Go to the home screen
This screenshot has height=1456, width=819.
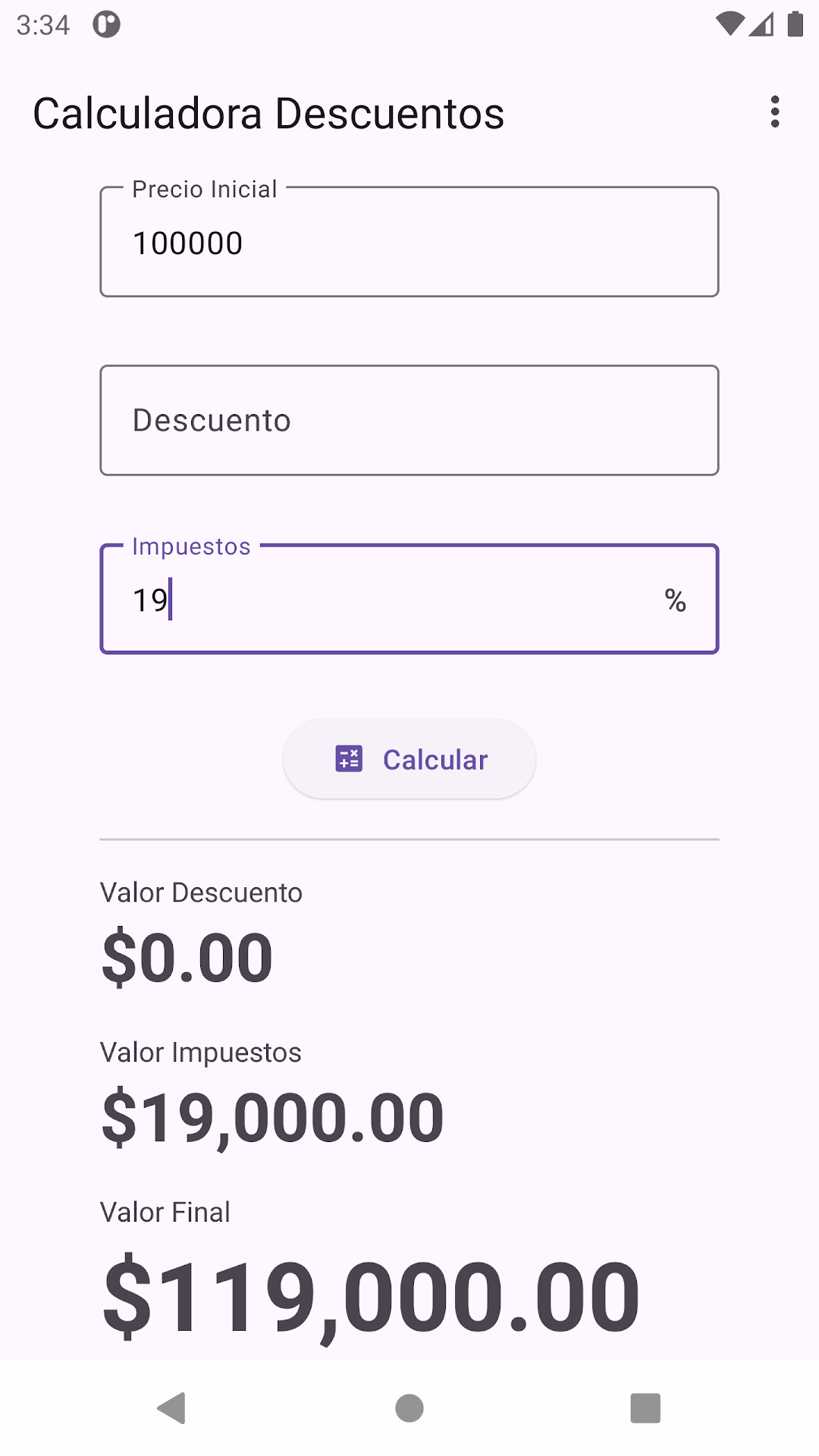[409, 1408]
